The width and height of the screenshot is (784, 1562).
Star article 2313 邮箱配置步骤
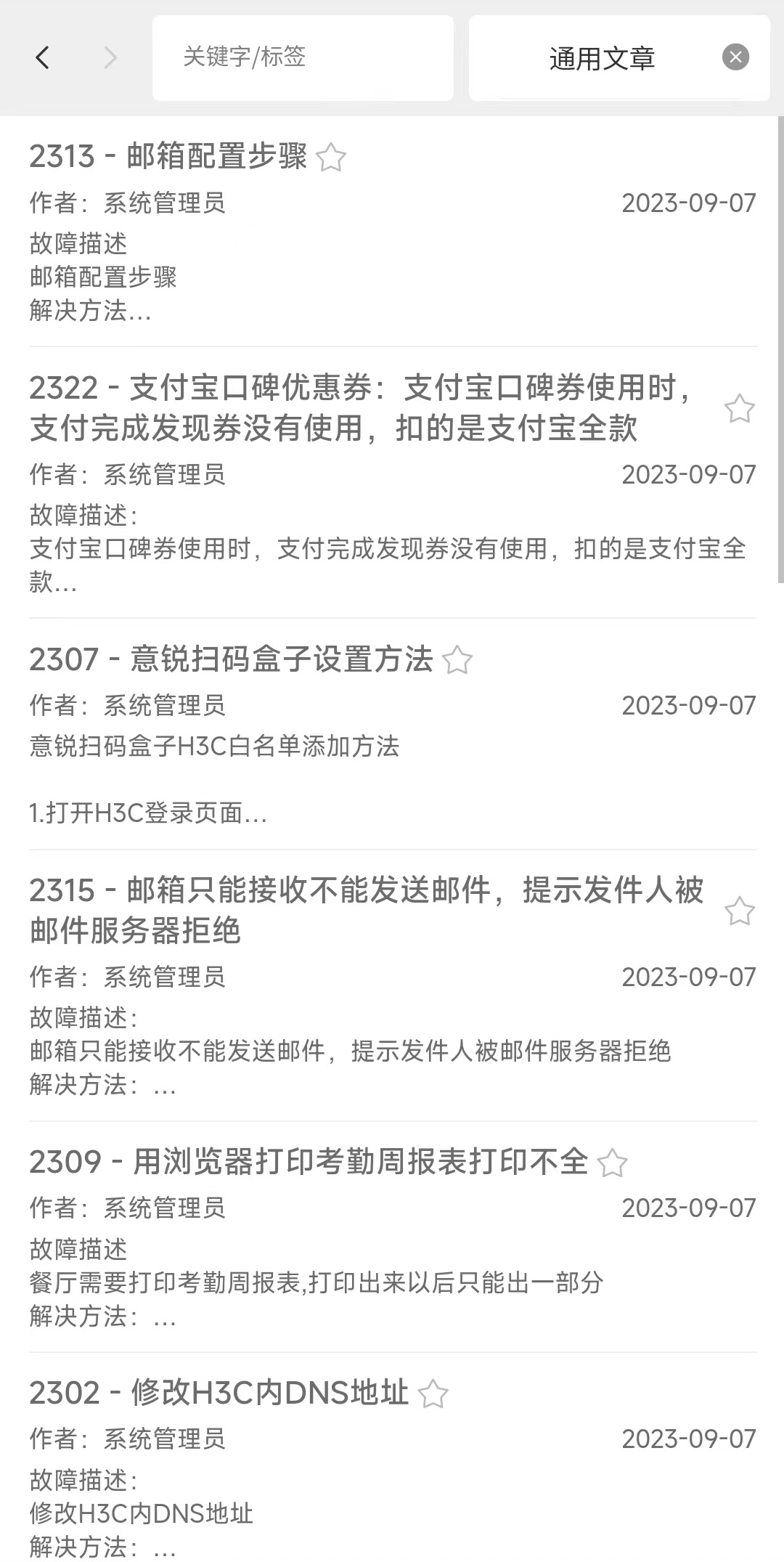pos(332,158)
